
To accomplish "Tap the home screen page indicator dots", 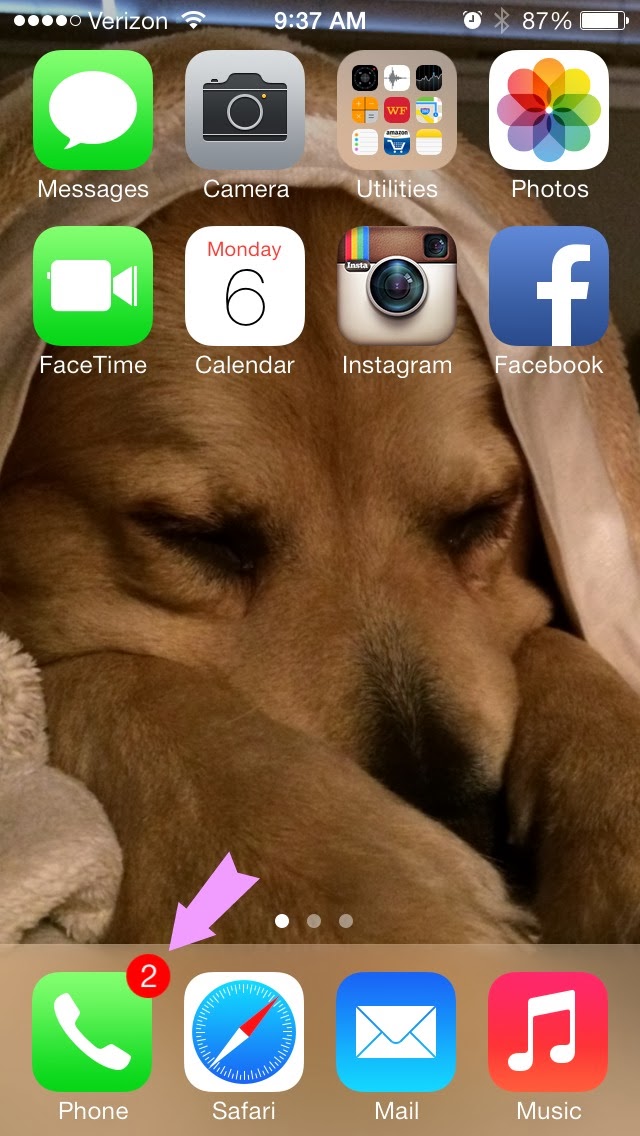I will click(314, 921).
